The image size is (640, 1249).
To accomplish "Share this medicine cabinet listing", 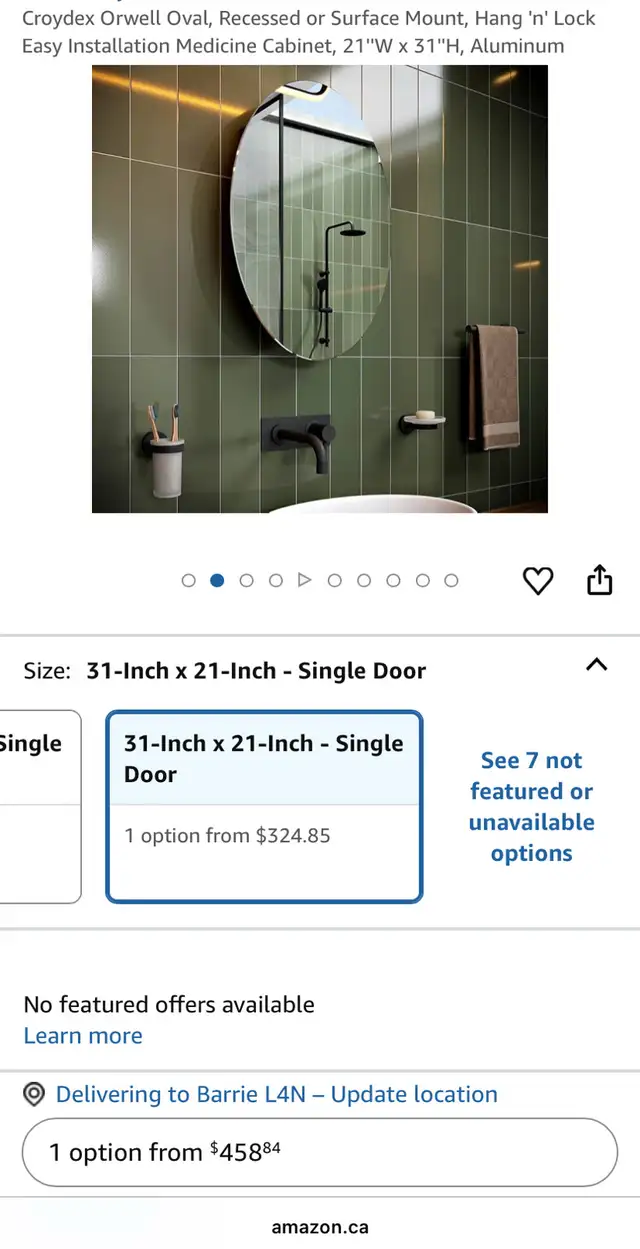I will point(599,579).
